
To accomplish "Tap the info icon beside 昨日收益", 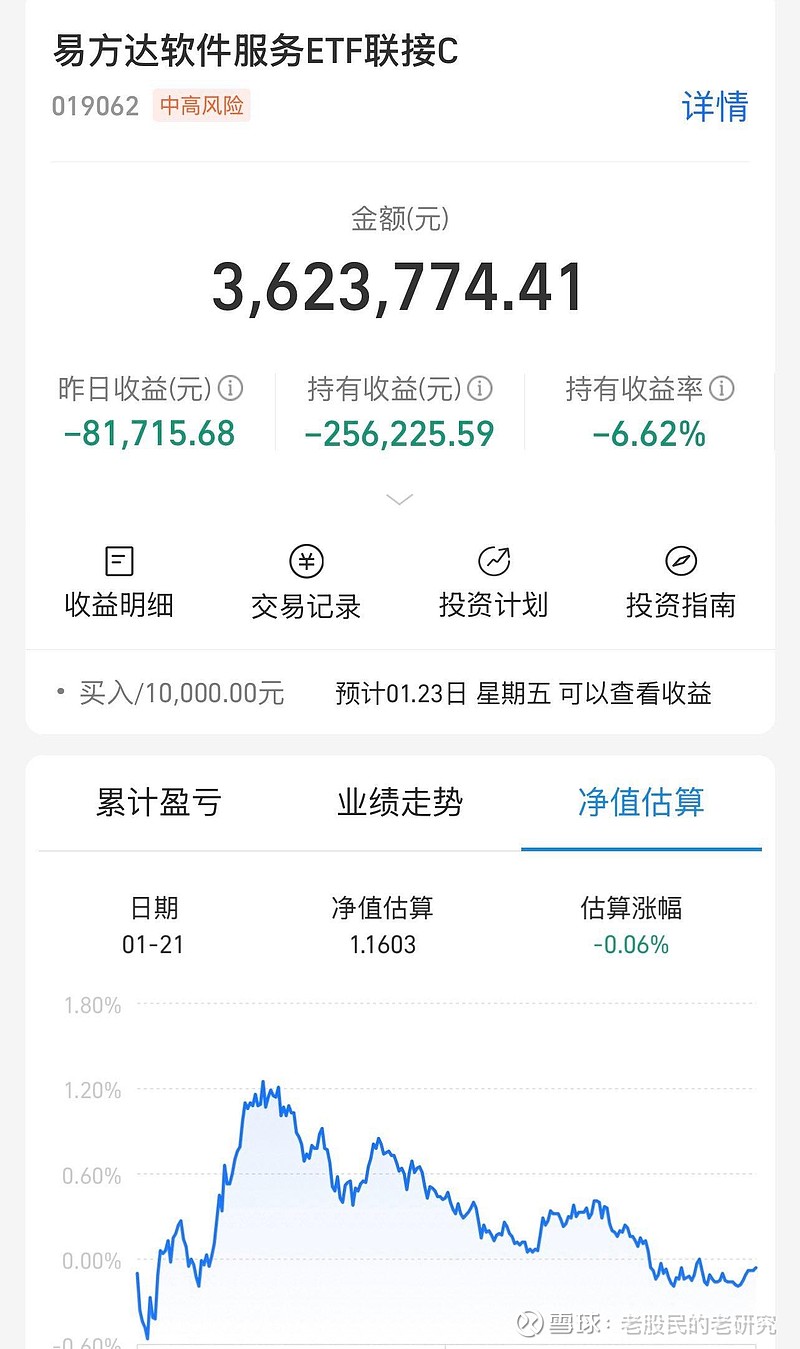I will (x=231, y=388).
